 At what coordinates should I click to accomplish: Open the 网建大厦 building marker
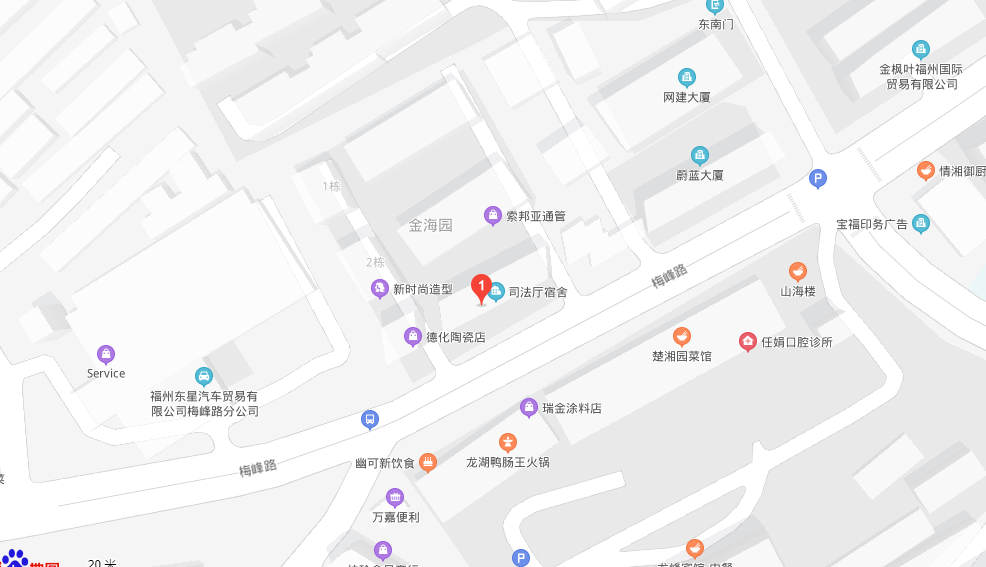687,77
